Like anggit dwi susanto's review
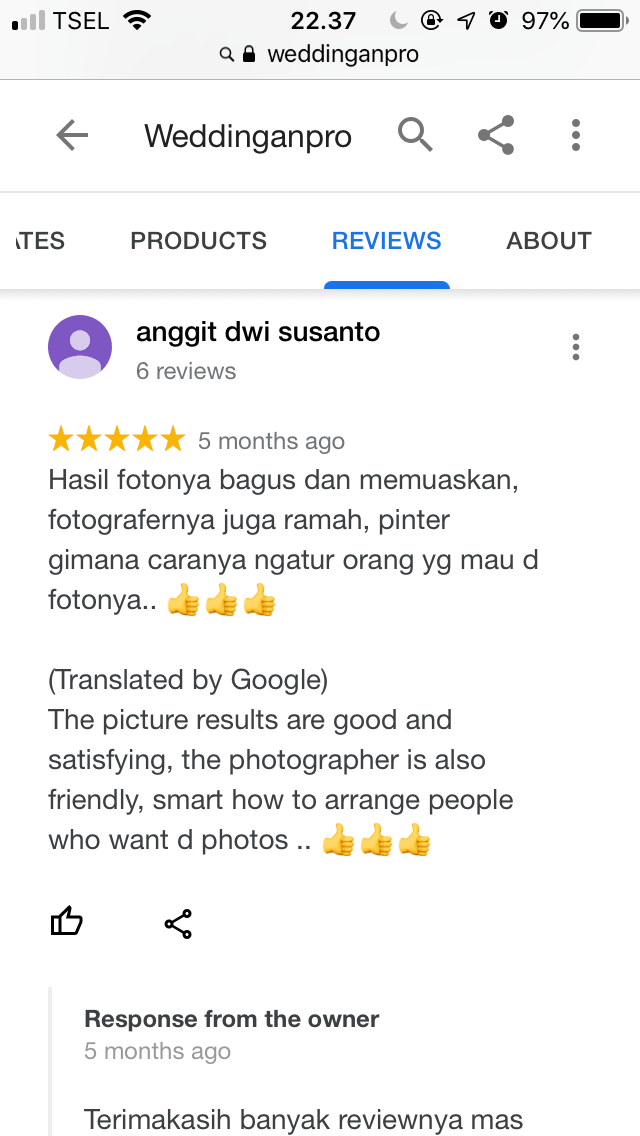Viewport: 640px width, 1136px height. click(67, 922)
